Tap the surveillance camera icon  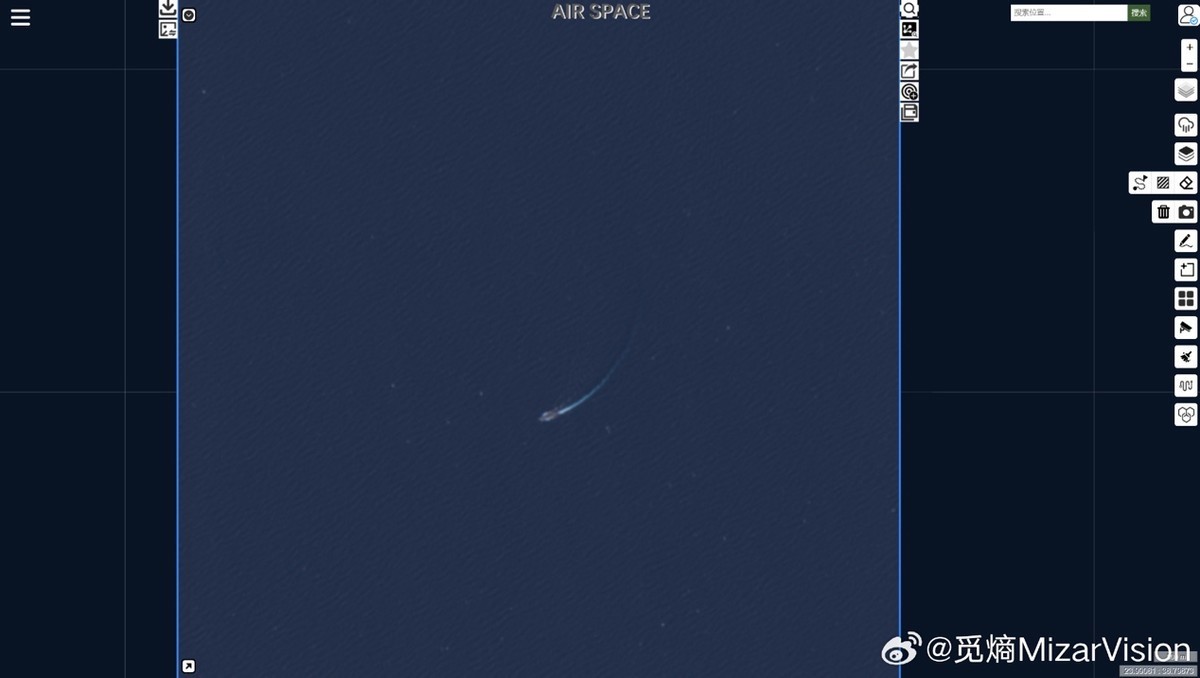click(1186, 328)
